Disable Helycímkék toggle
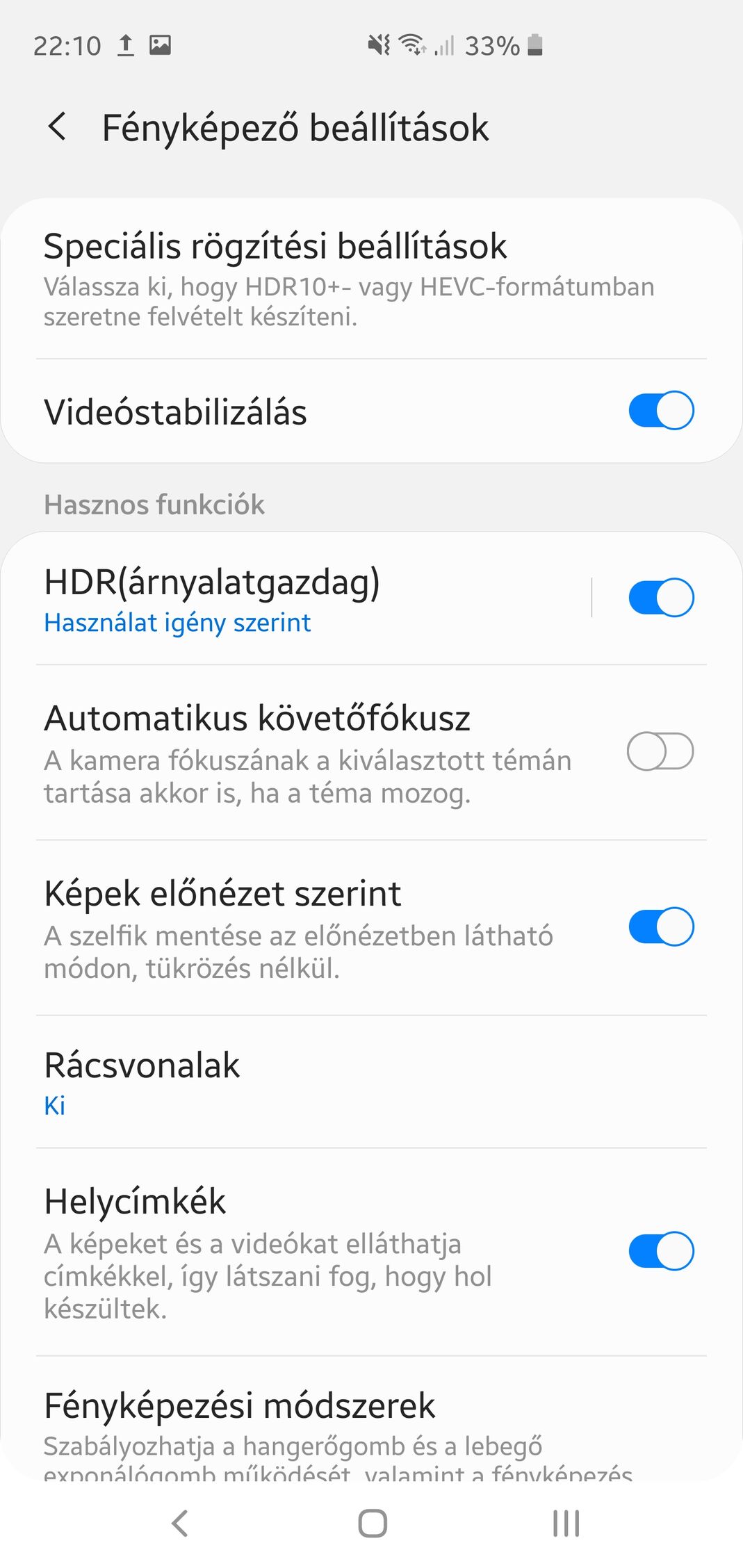 point(660,1251)
